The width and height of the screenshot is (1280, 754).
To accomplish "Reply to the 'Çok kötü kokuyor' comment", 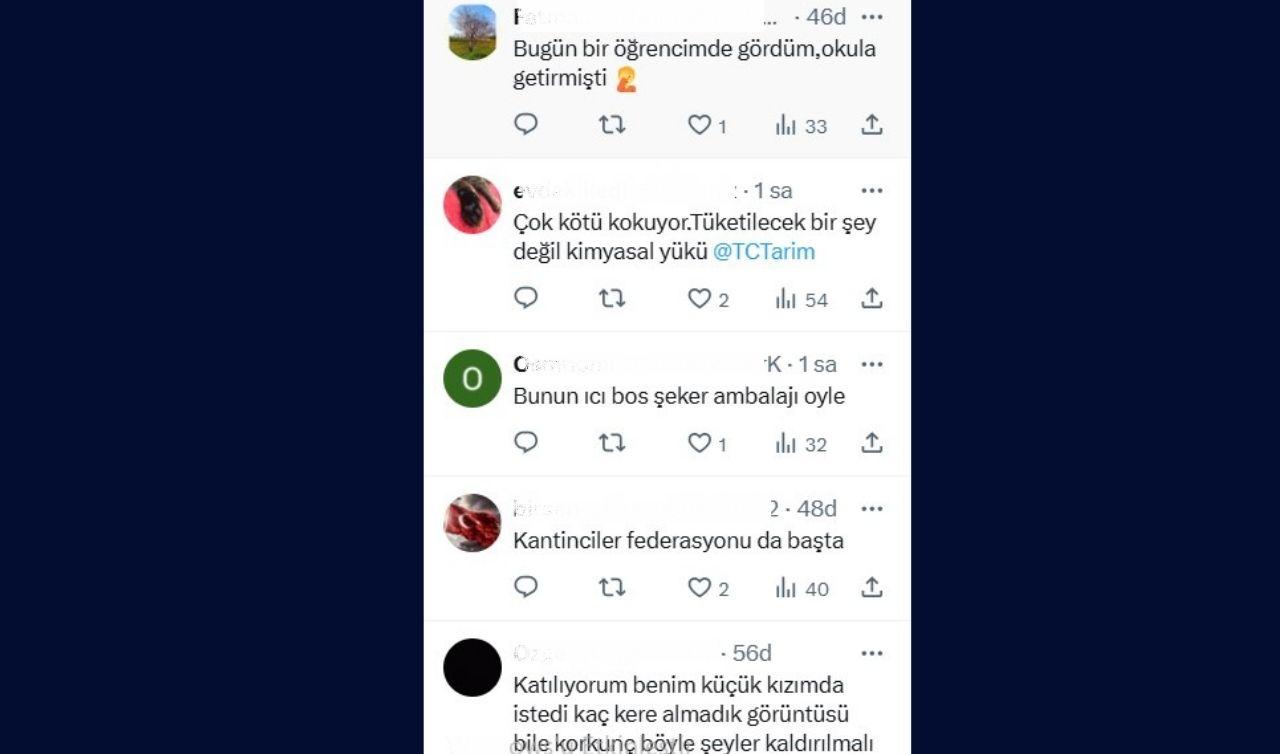I will tap(526, 298).
